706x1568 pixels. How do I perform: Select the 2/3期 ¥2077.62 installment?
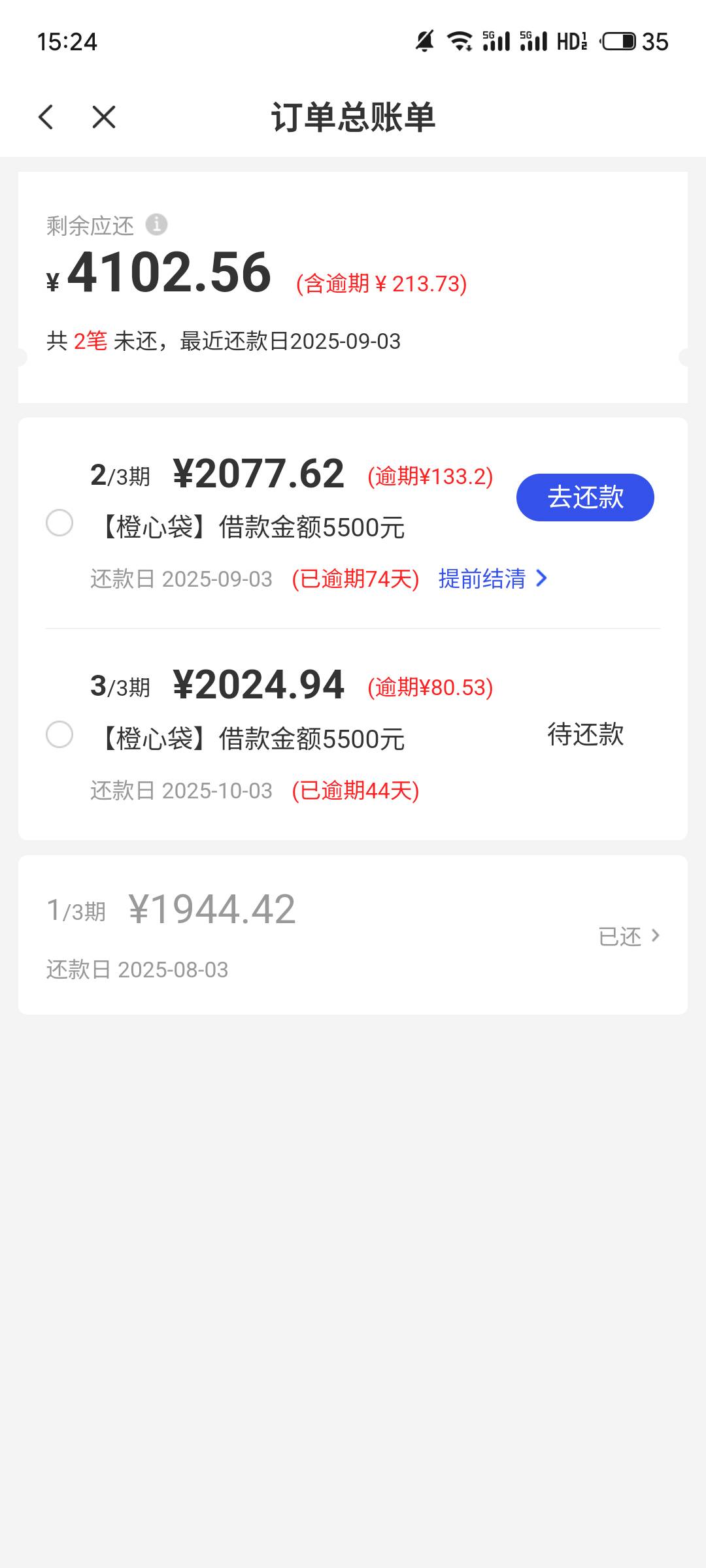click(59, 523)
